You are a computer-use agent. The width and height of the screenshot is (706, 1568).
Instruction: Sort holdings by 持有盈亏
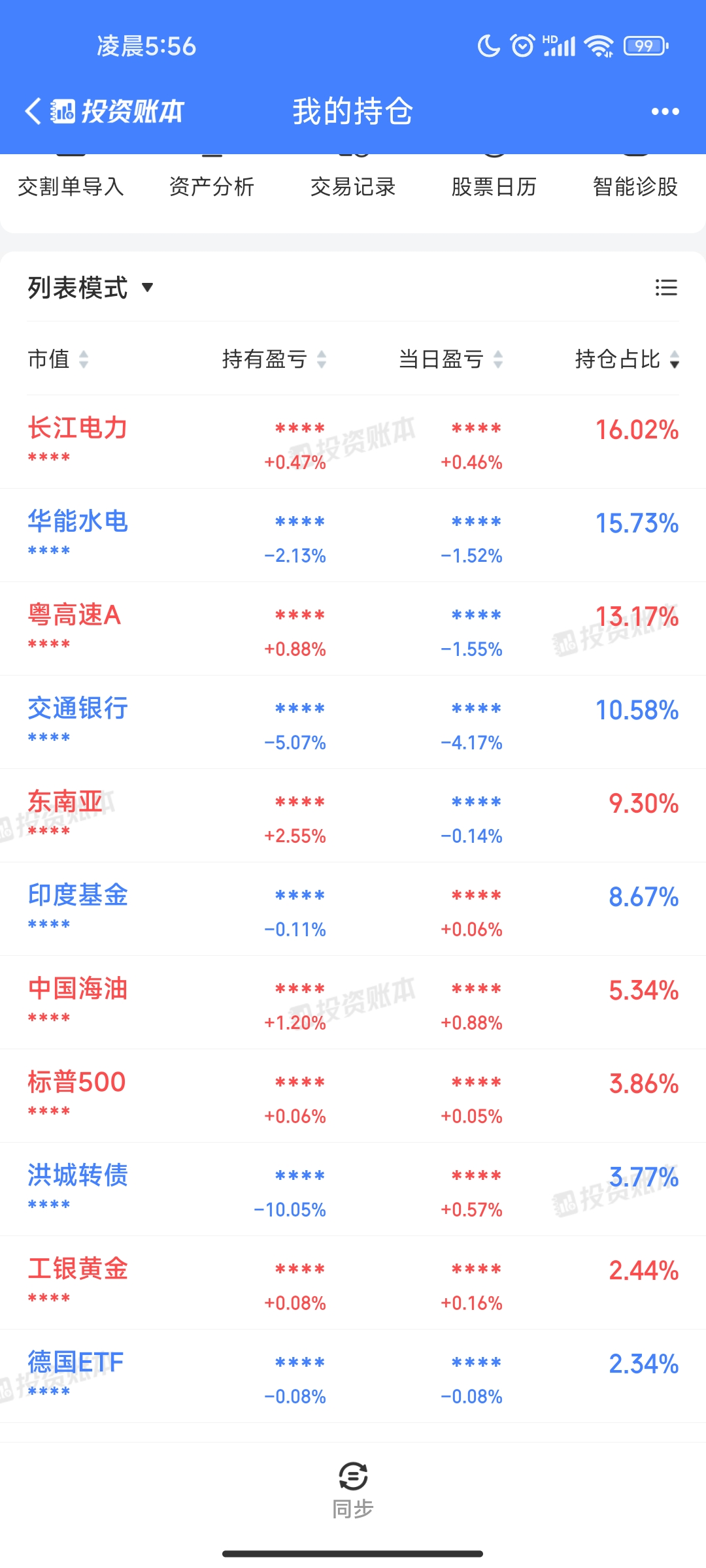[x=275, y=359]
